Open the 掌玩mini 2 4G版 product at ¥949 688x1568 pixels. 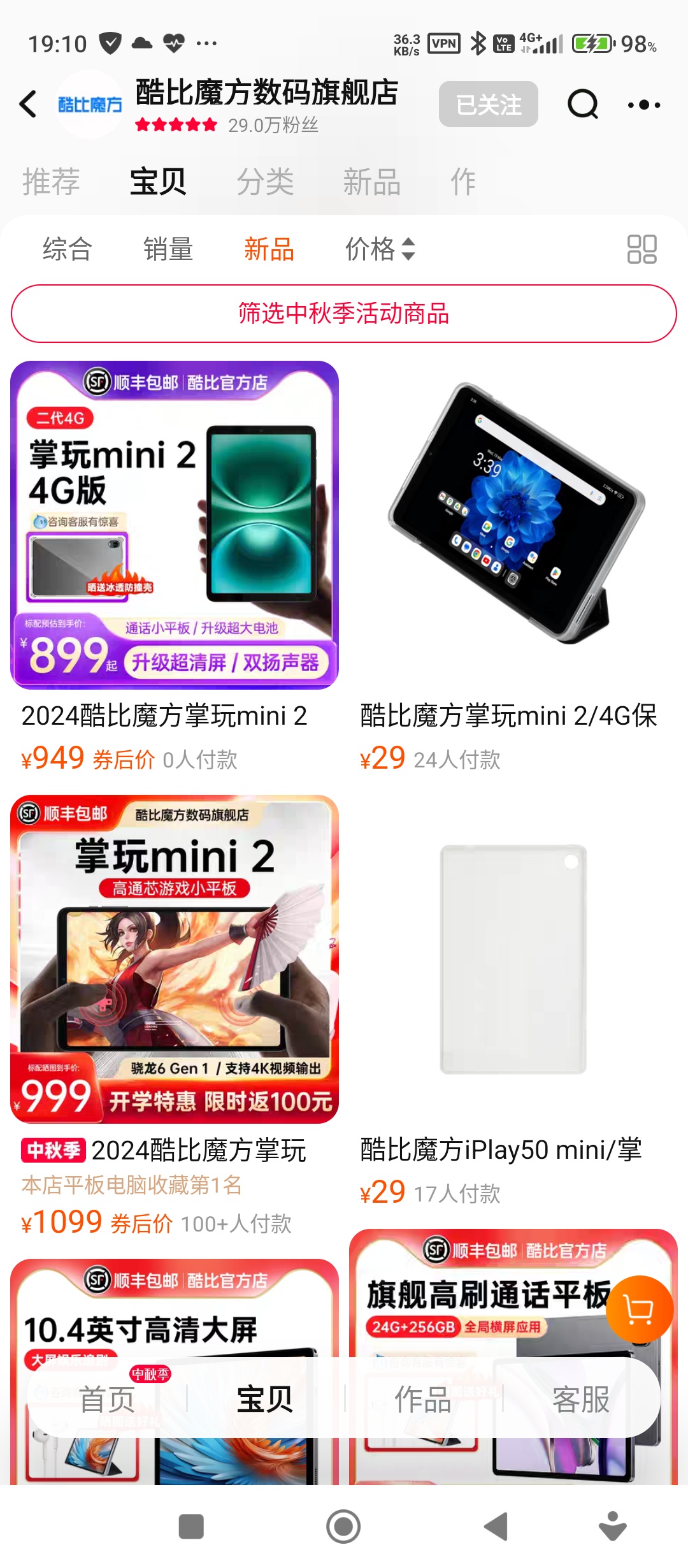point(175,525)
